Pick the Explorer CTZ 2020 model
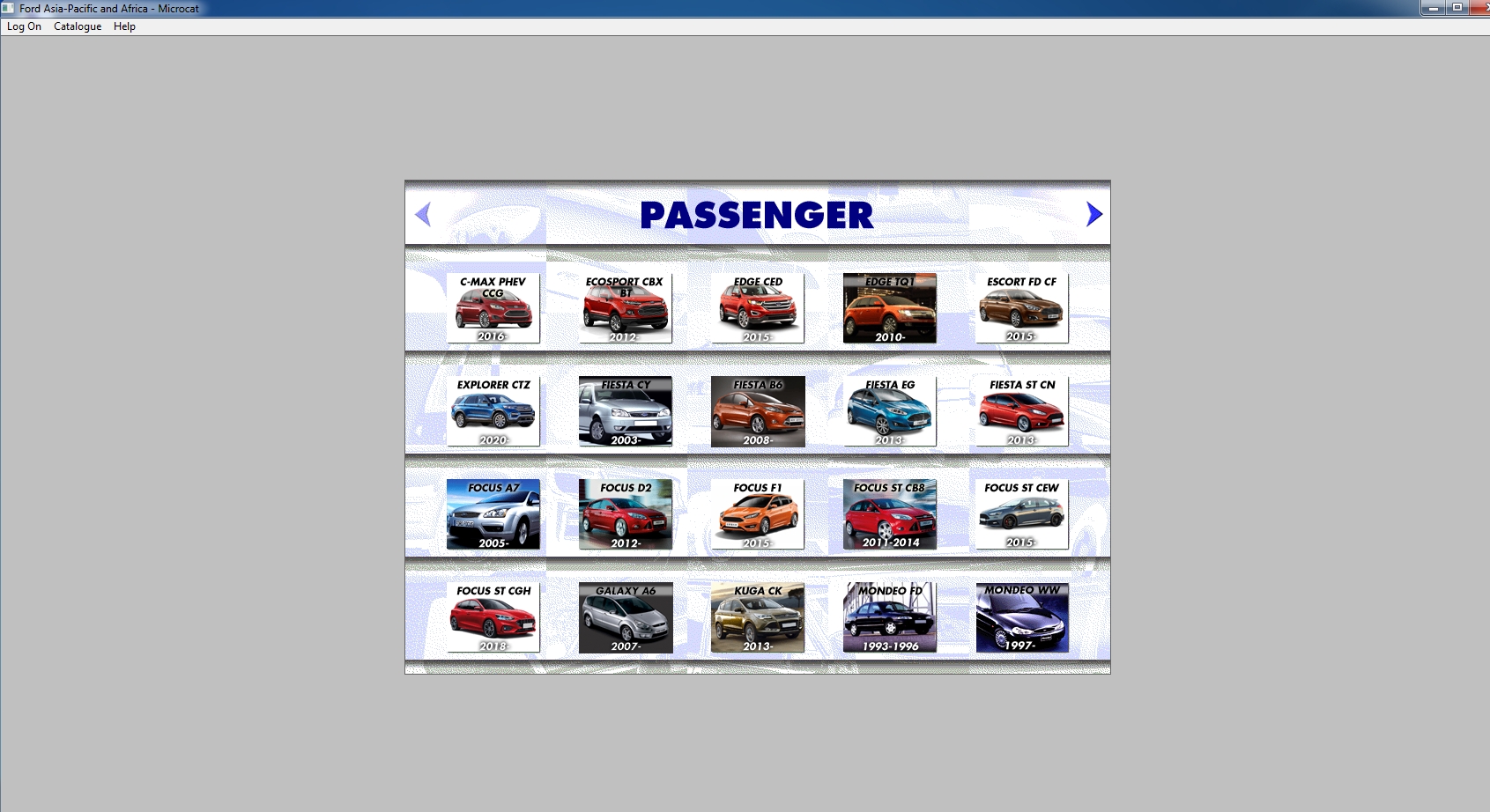The width and height of the screenshot is (1490, 812). (493, 411)
